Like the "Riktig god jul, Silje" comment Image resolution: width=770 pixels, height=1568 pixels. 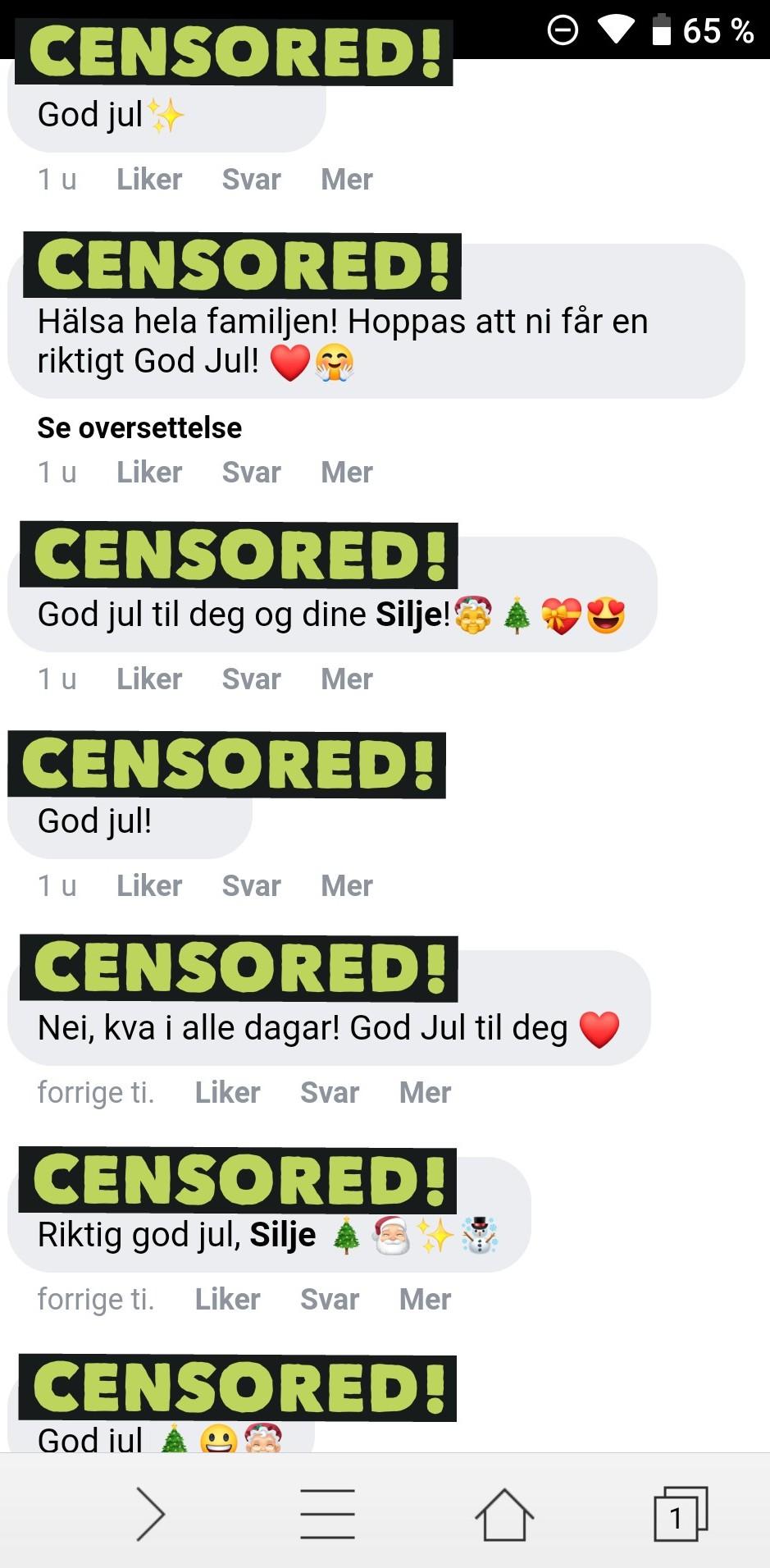tap(227, 1300)
